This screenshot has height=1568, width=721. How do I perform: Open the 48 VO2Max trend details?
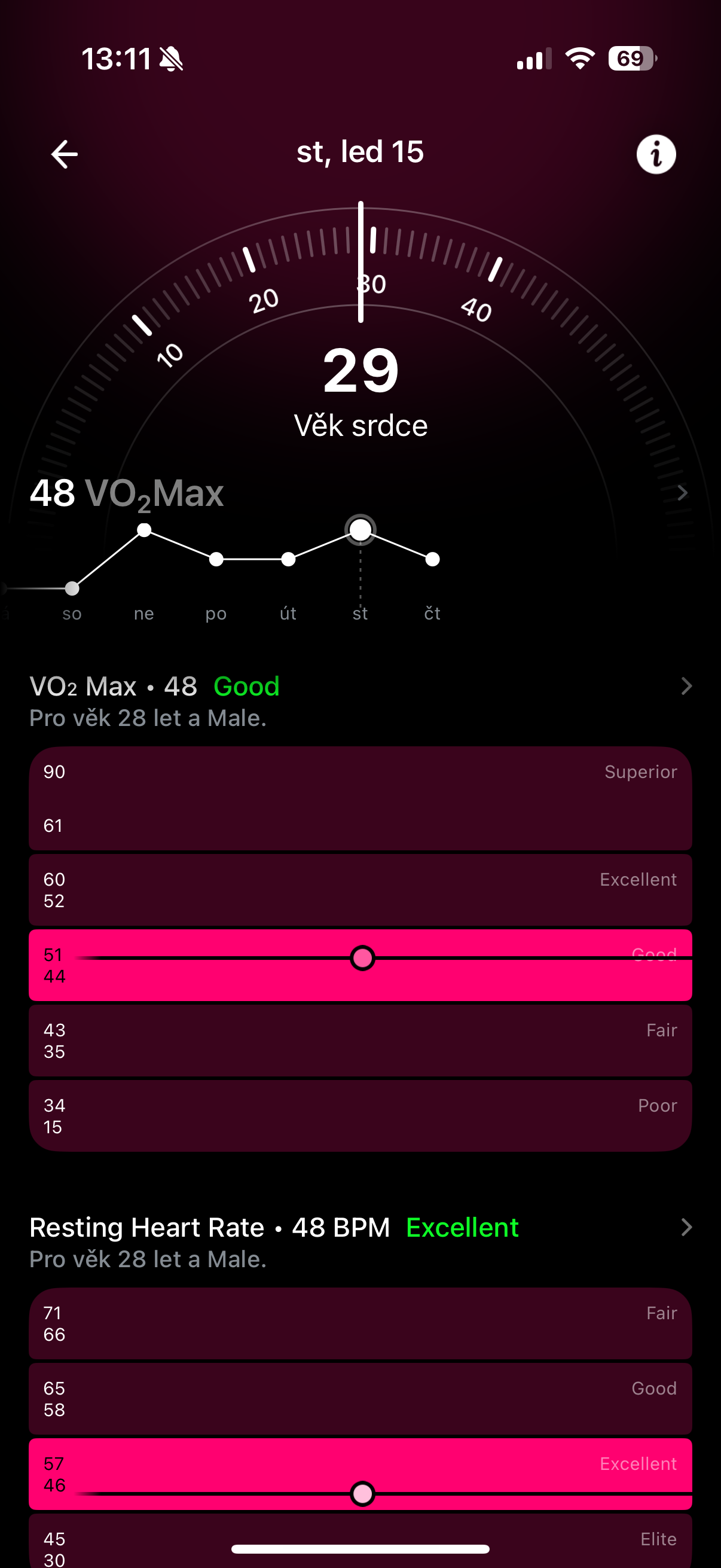tap(682, 492)
